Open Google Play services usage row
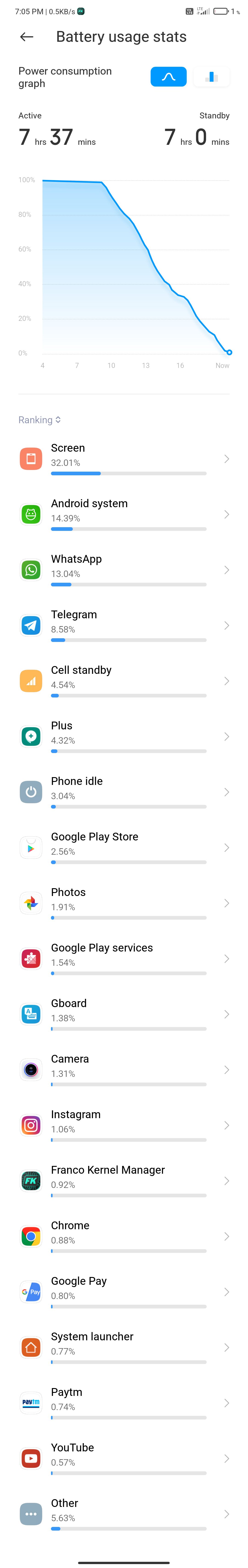 click(x=124, y=959)
